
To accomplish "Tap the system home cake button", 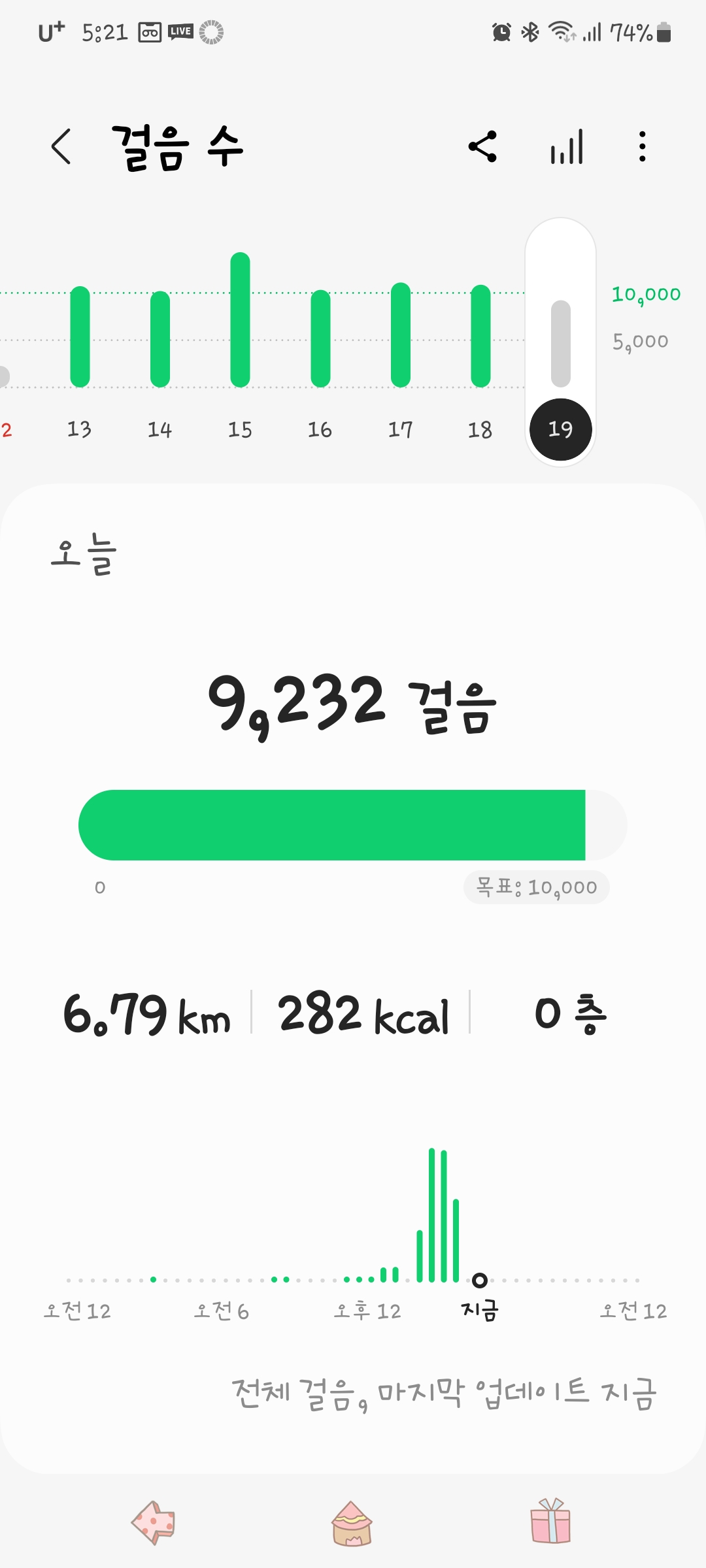I will point(352,1524).
